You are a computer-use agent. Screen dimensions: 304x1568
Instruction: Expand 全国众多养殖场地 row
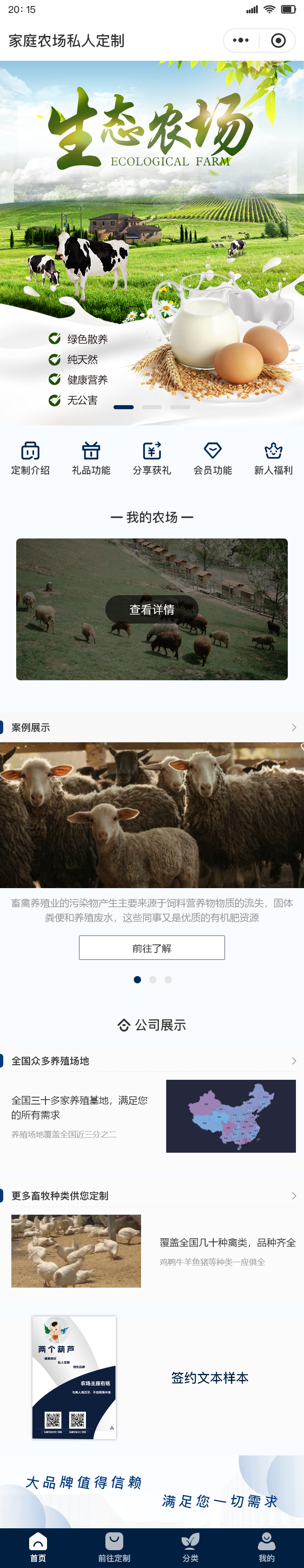click(293, 1061)
